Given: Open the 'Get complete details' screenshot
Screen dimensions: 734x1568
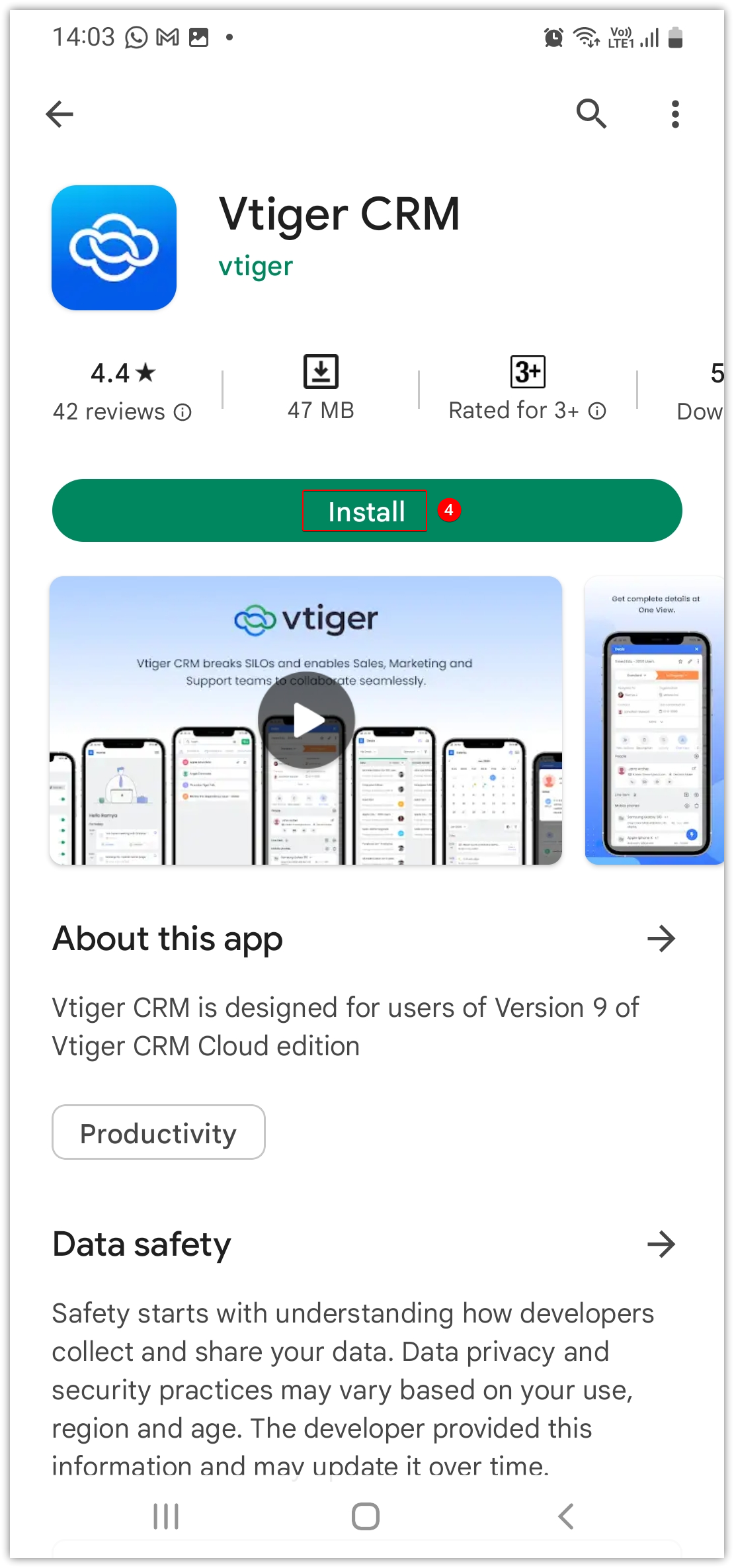Looking at the screenshot, I should pos(654,720).
